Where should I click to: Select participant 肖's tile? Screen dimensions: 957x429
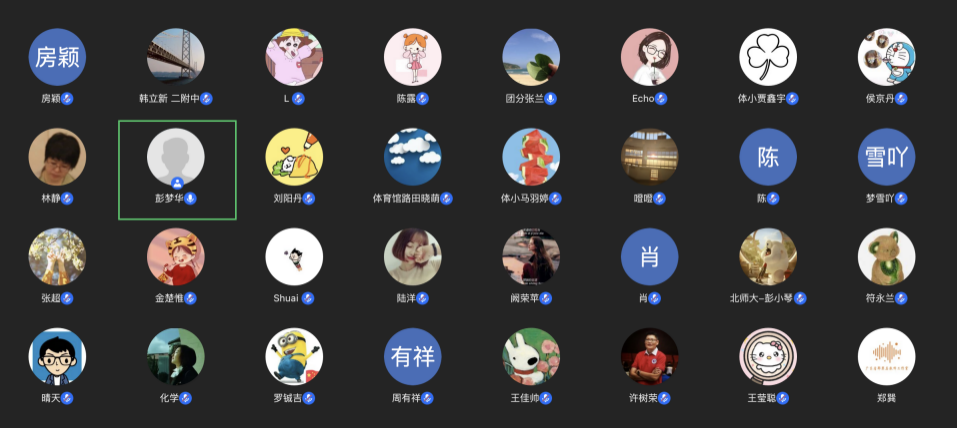point(650,257)
